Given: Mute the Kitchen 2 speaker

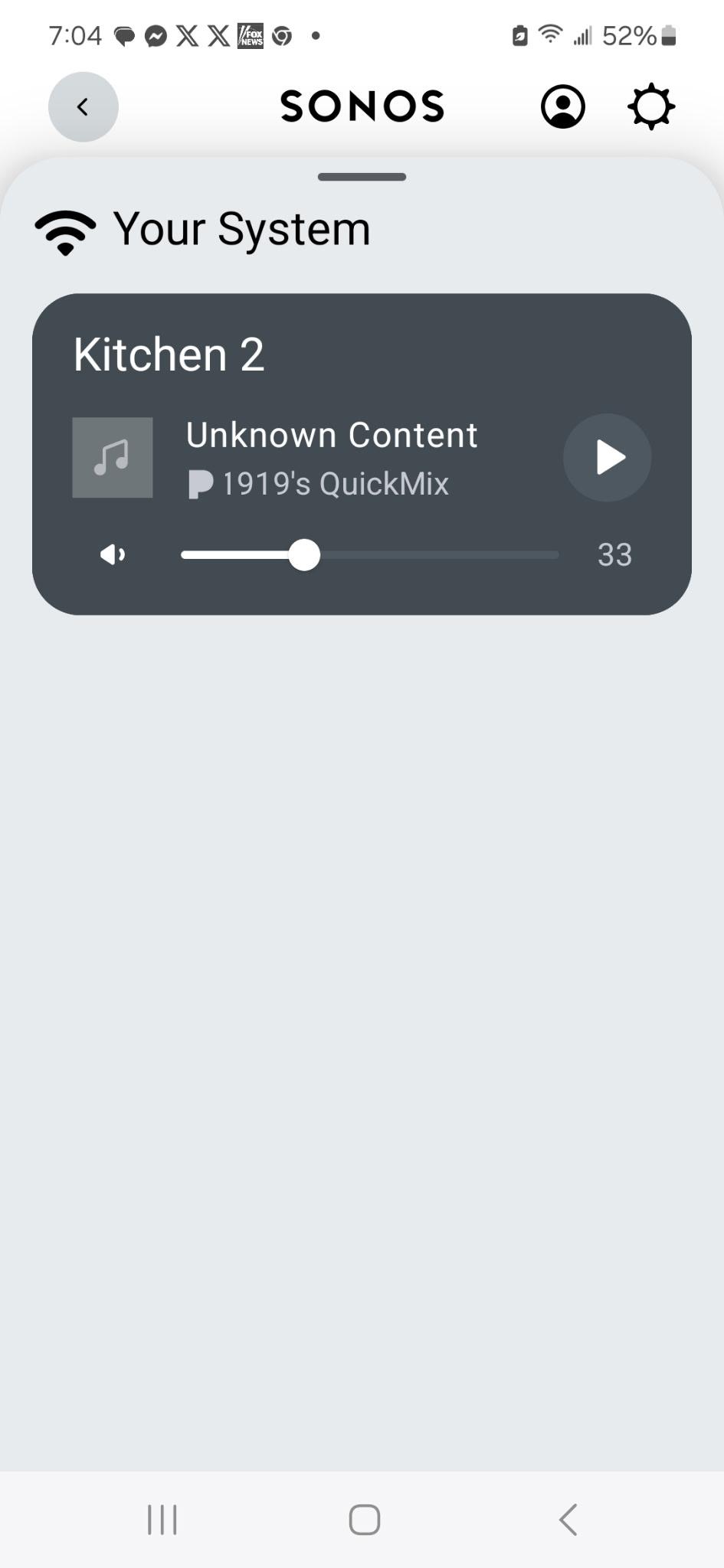Looking at the screenshot, I should click(113, 554).
